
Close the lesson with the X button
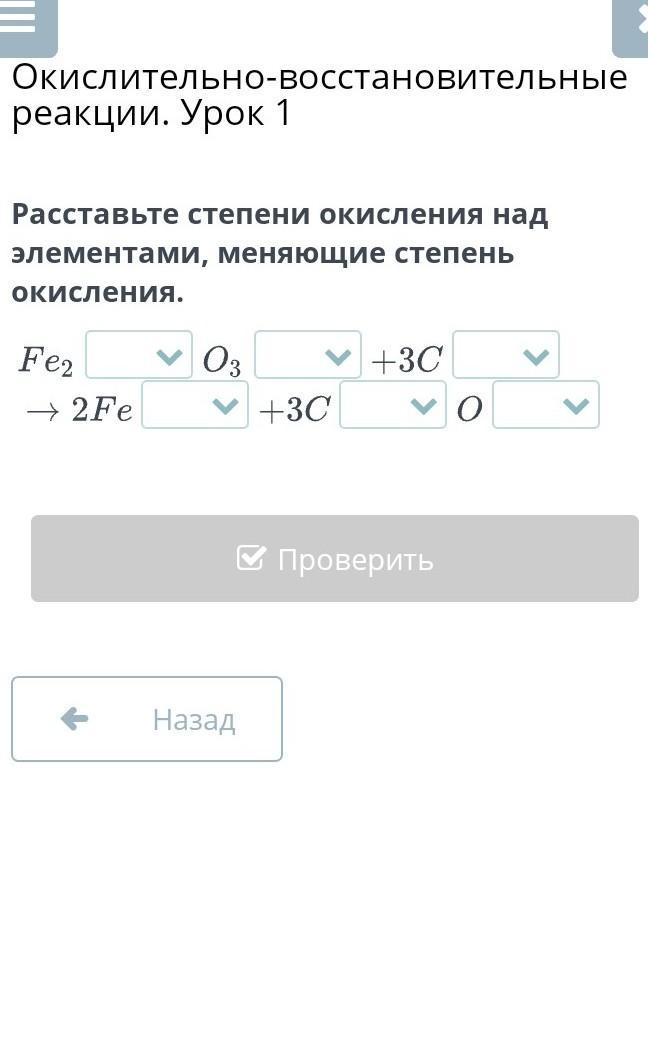(x=634, y=22)
